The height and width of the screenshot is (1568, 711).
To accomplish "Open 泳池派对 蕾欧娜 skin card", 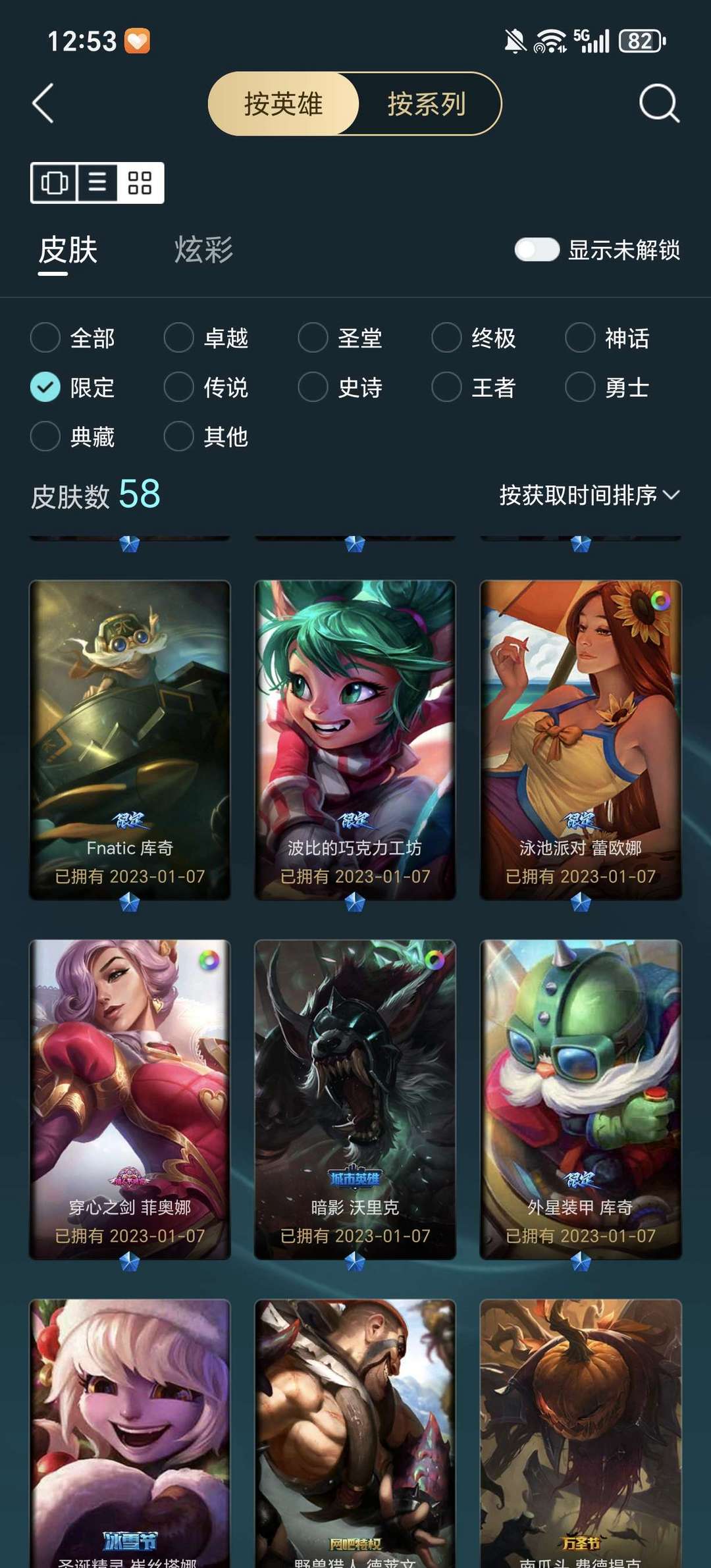I will pos(581,740).
